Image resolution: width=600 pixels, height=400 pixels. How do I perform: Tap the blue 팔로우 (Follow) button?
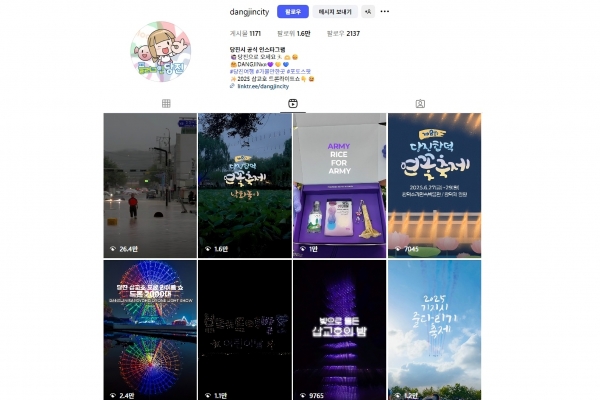[293, 12]
